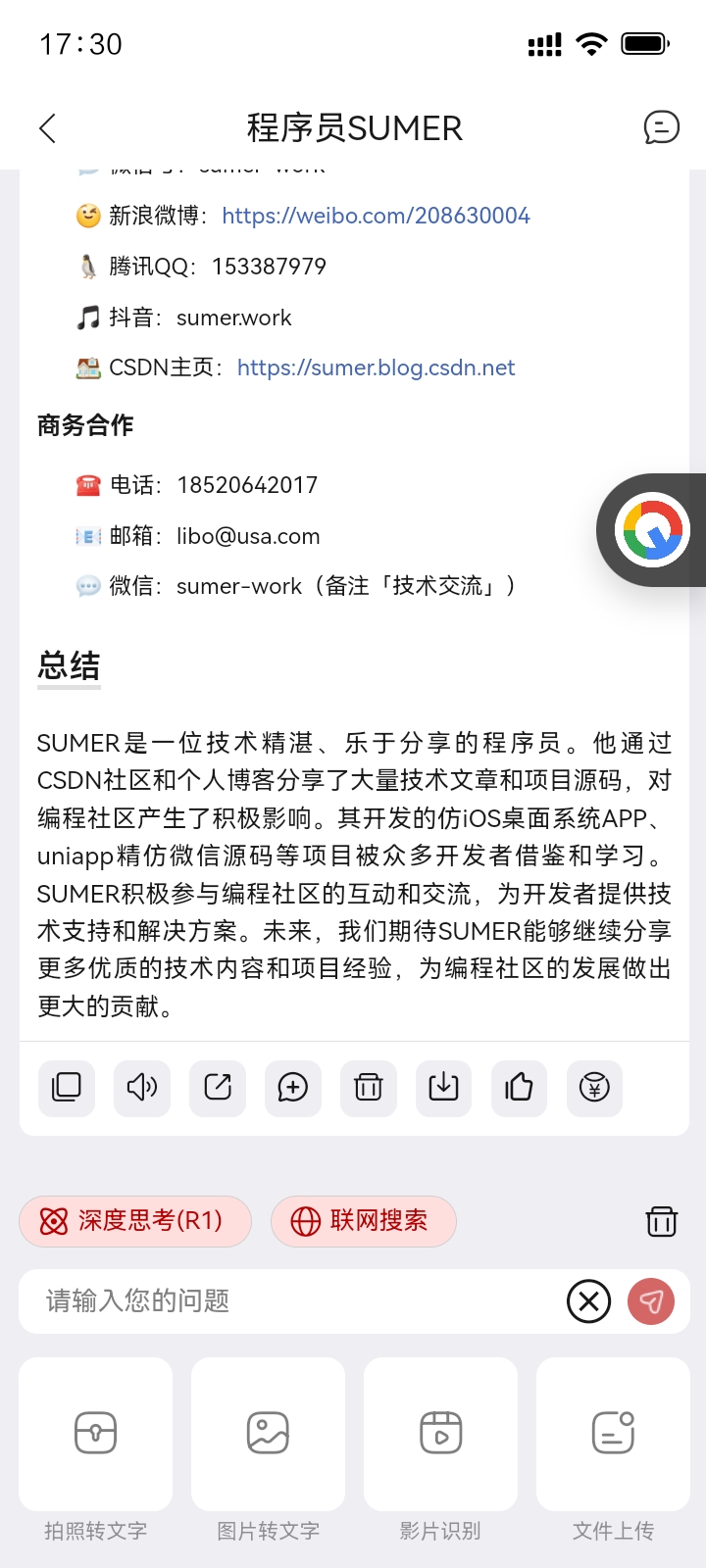This screenshot has width=706, height=1568.
Task: Select 文件上传 file upload option
Action: tap(613, 1434)
